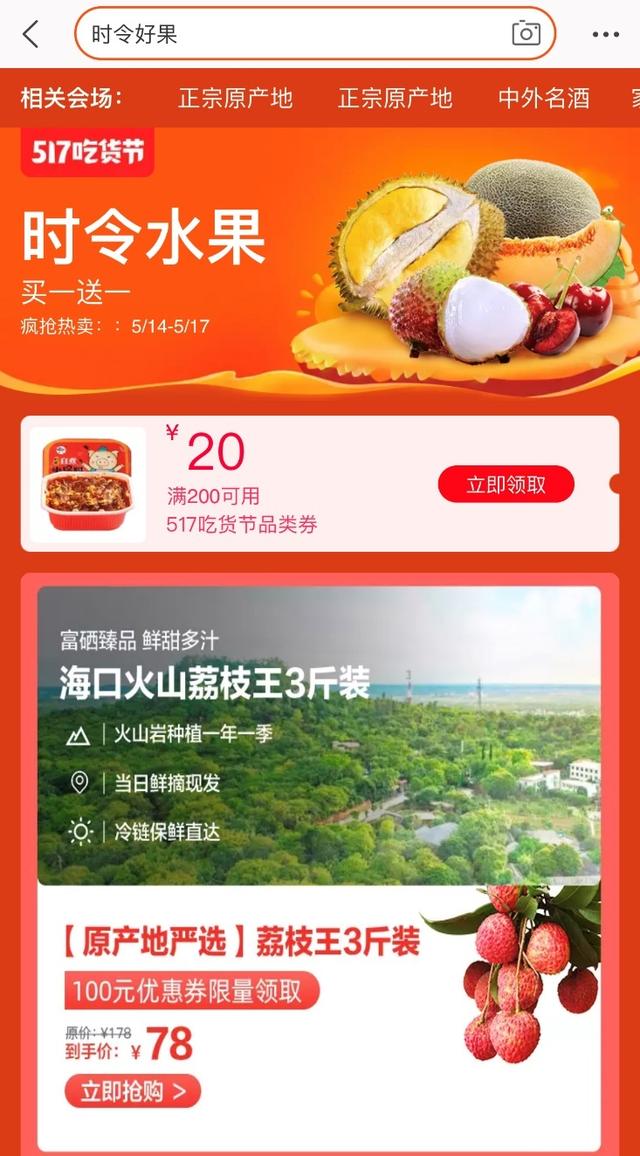
Task: Open the 时令水果 买一送一 banner
Action: pyautogui.click(x=320, y=265)
